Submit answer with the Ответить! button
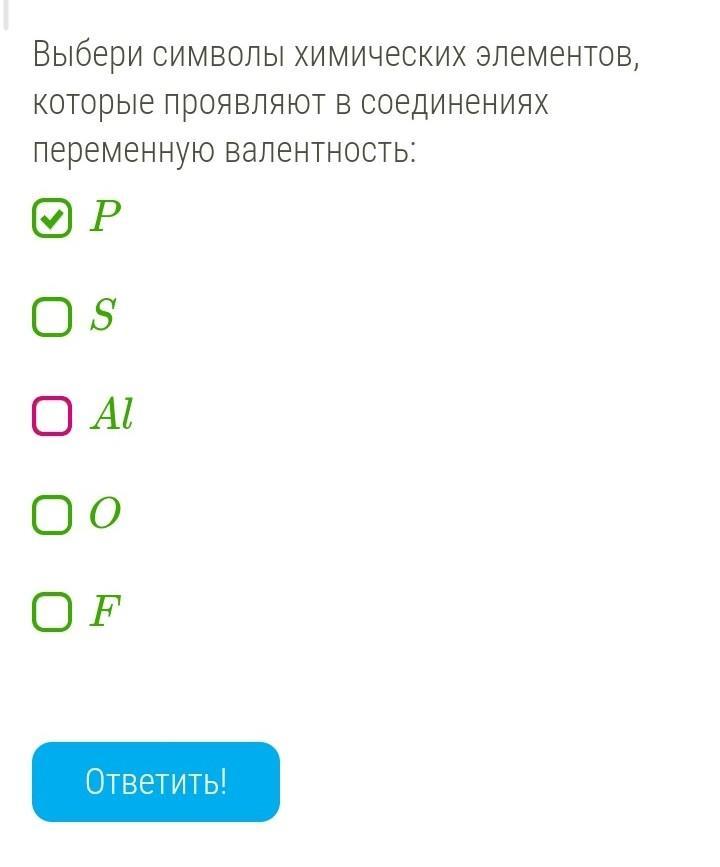720x867 pixels. coord(156,782)
